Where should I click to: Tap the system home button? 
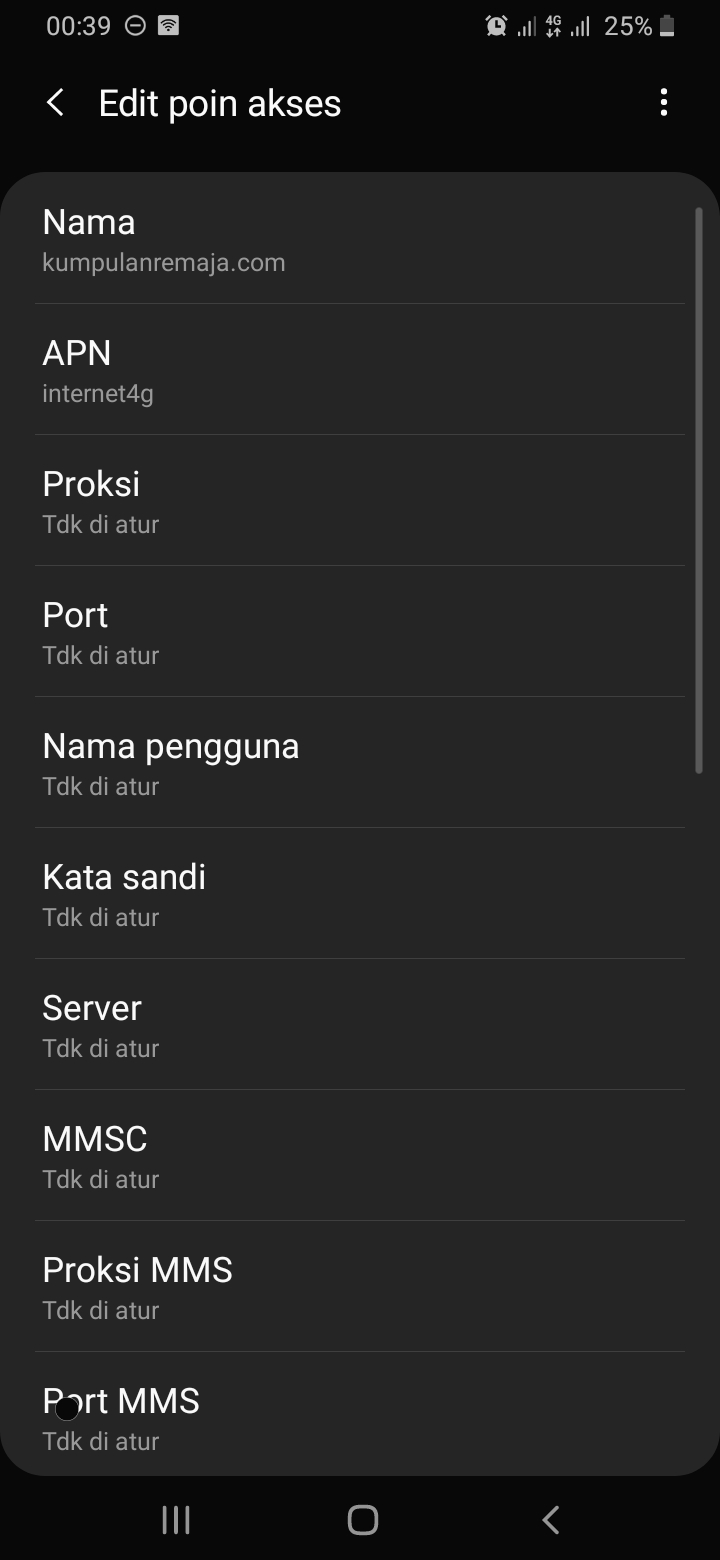[x=362, y=1520]
